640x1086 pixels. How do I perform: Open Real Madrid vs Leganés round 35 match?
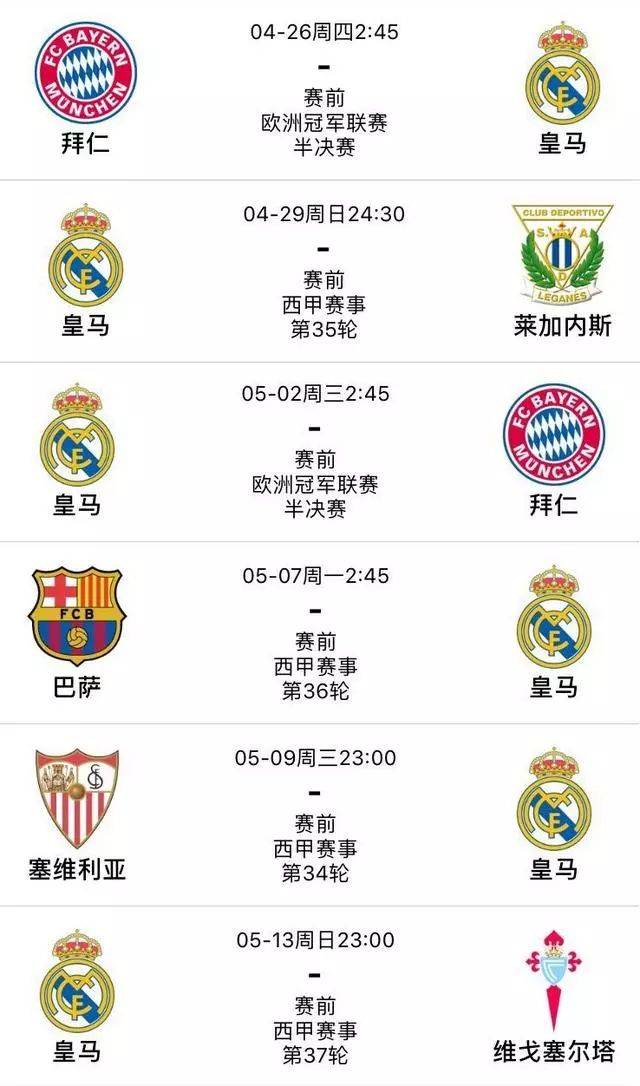point(320,272)
